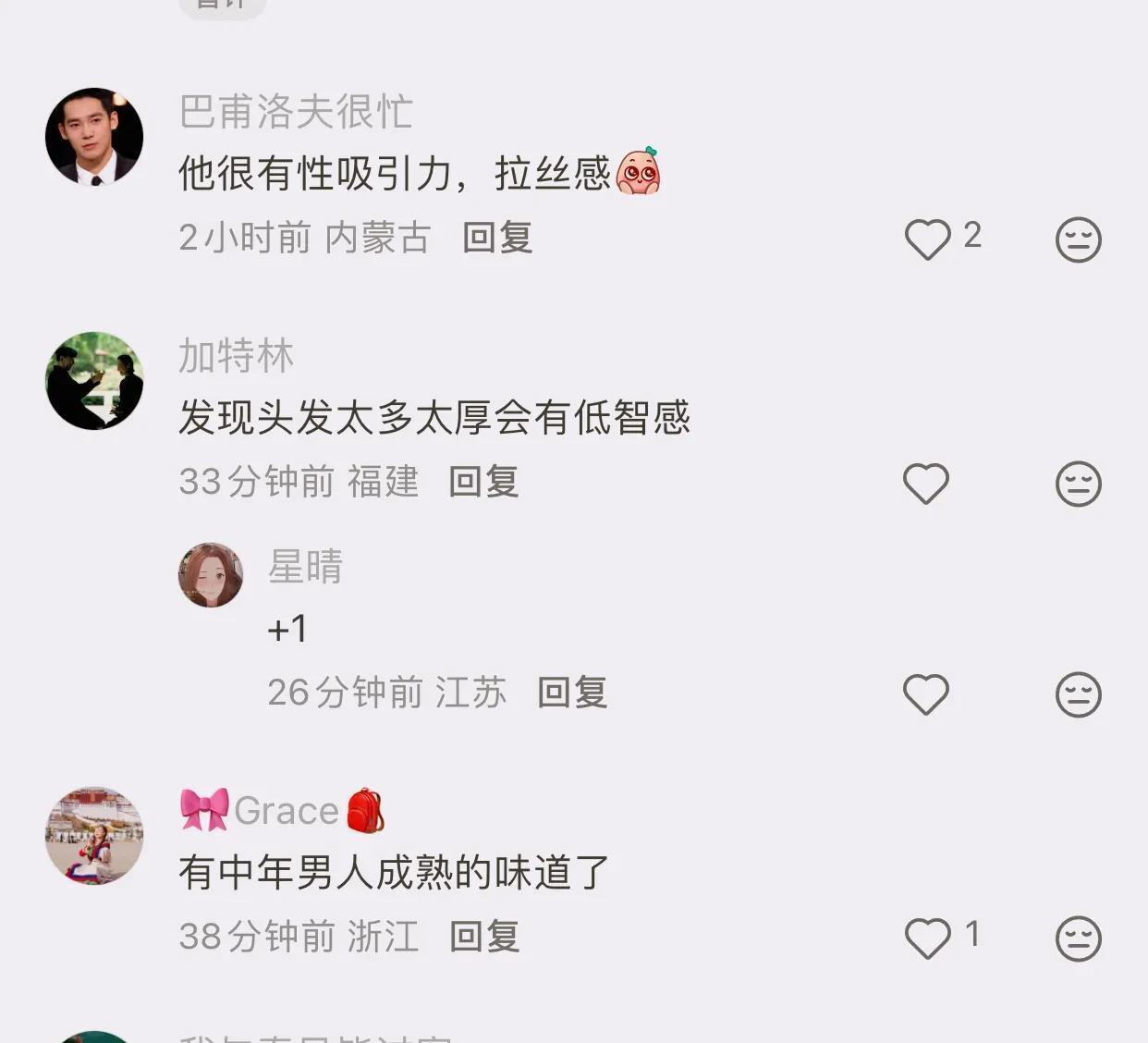Reply to 加特林's comment
The height and width of the screenshot is (1043, 1148).
tap(483, 482)
